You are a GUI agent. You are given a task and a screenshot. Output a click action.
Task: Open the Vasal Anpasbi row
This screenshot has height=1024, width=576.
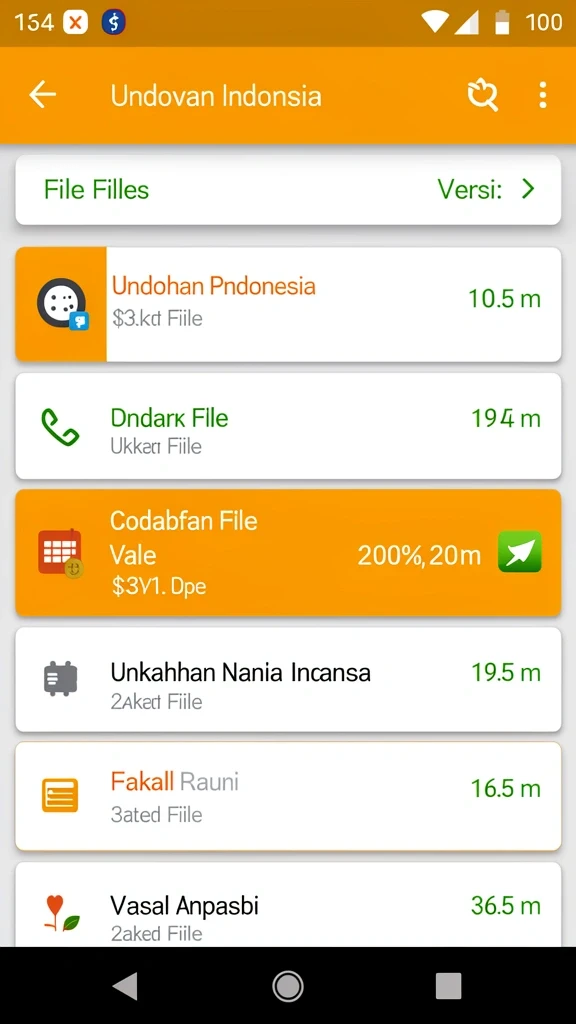tap(288, 904)
